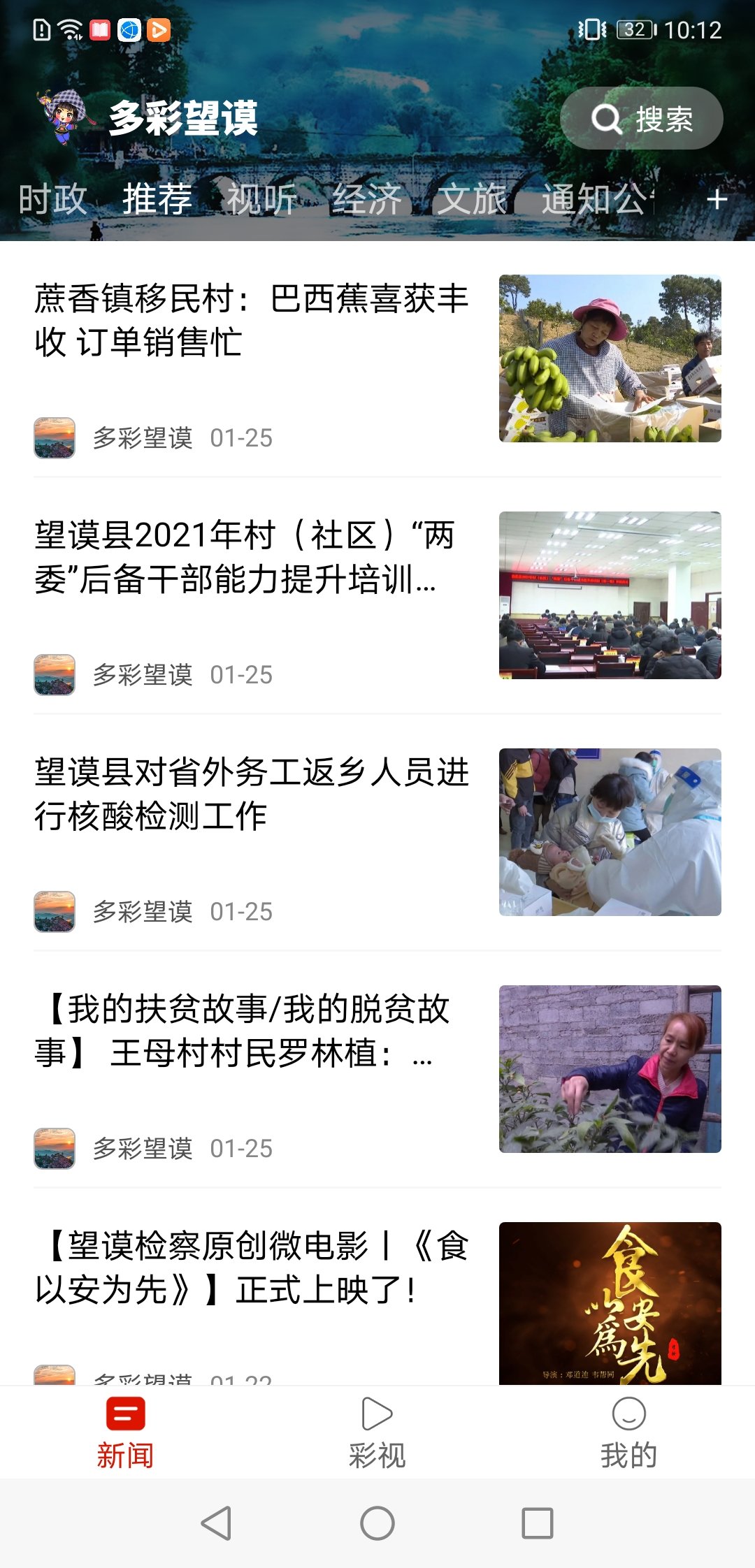Open the 巴西蕉喜获丰收 article

click(x=252, y=321)
